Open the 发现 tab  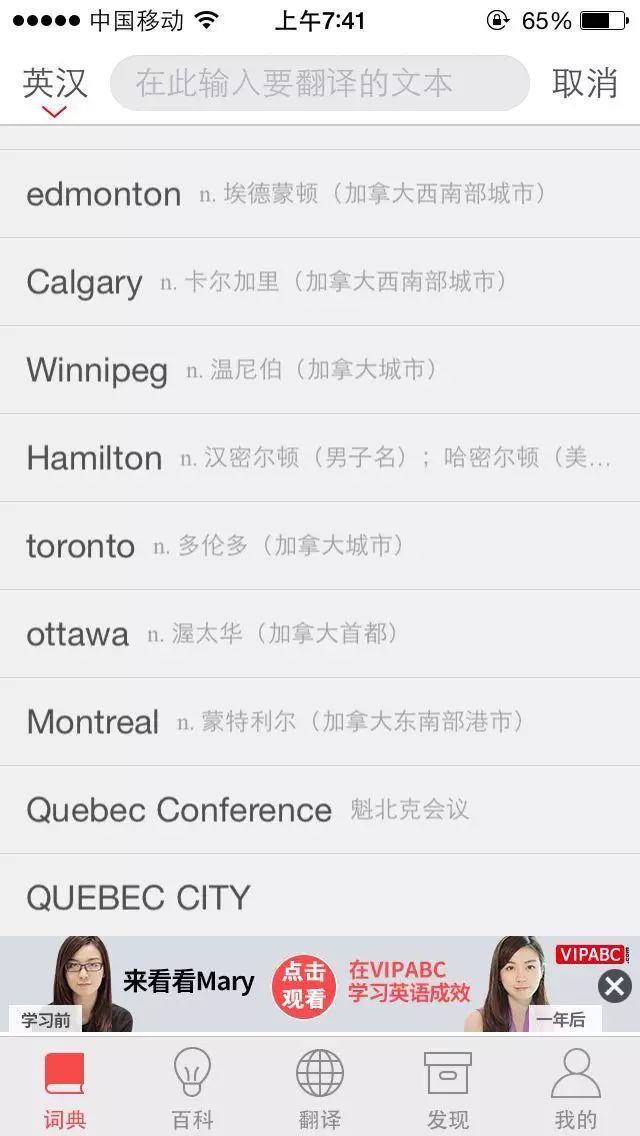(x=447, y=1089)
